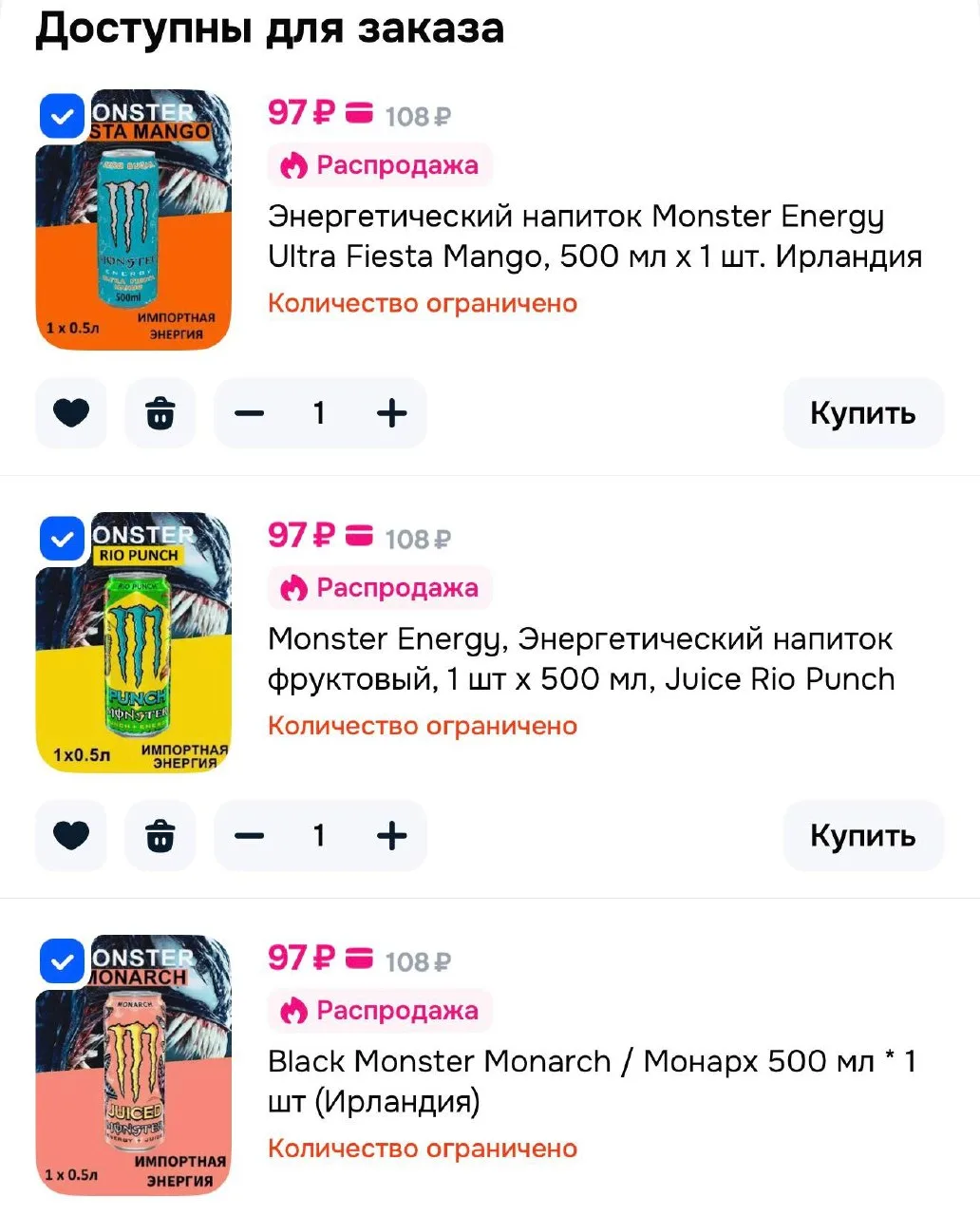Screen dimensions: 980x1216
Task: Delete Ultra Fiesta Mango from cart
Action: coord(160,413)
